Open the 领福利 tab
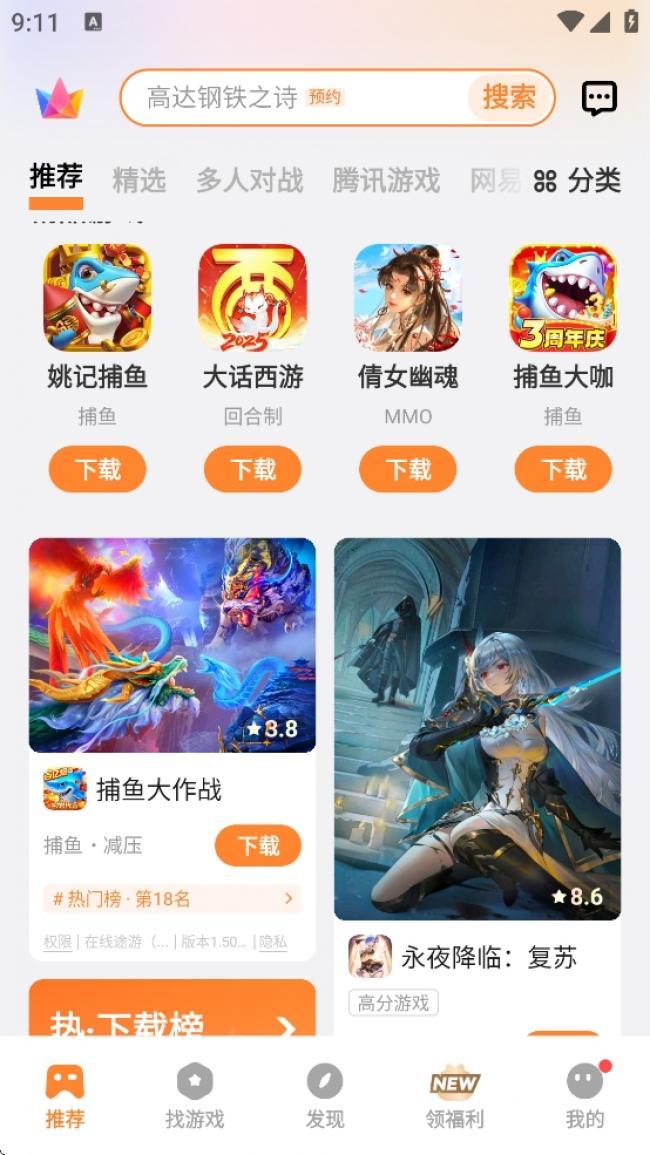650x1155 pixels. [x=455, y=1097]
